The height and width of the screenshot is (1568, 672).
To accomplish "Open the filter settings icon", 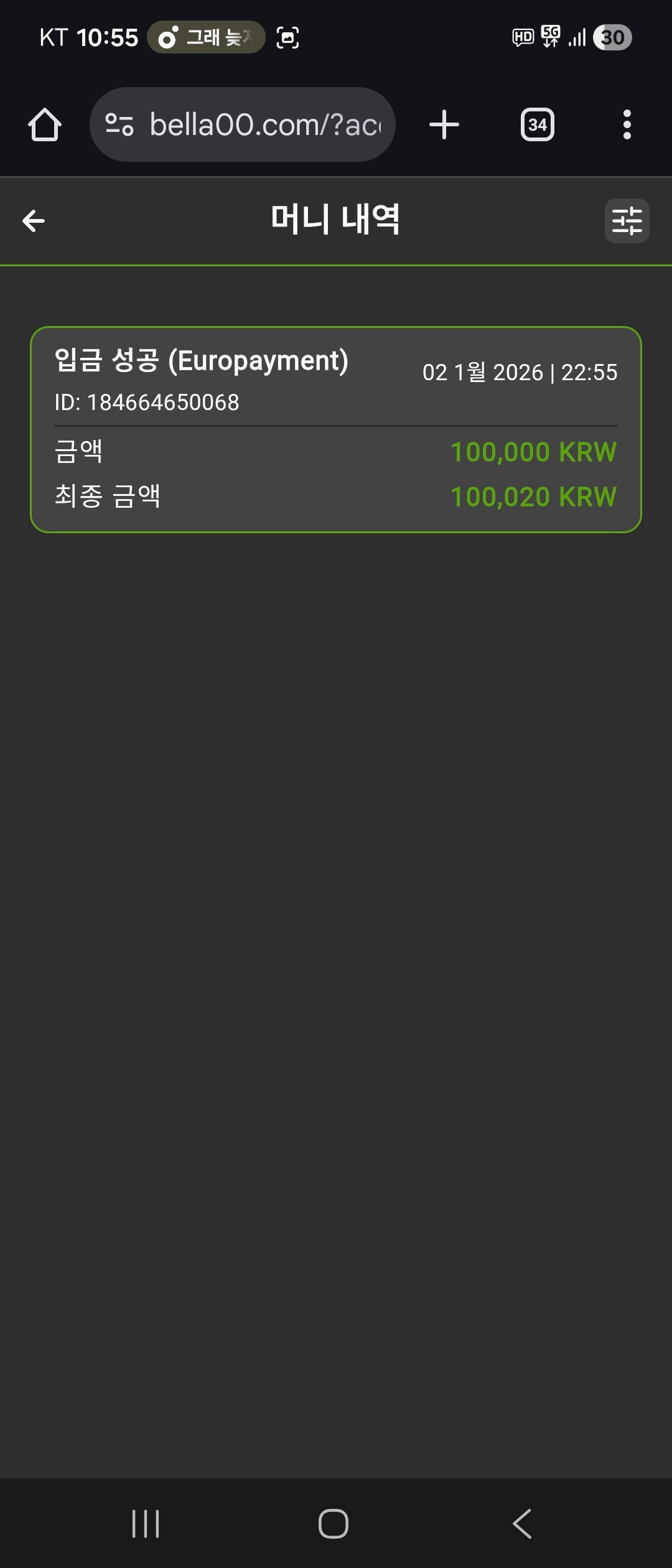I will tap(627, 221).
